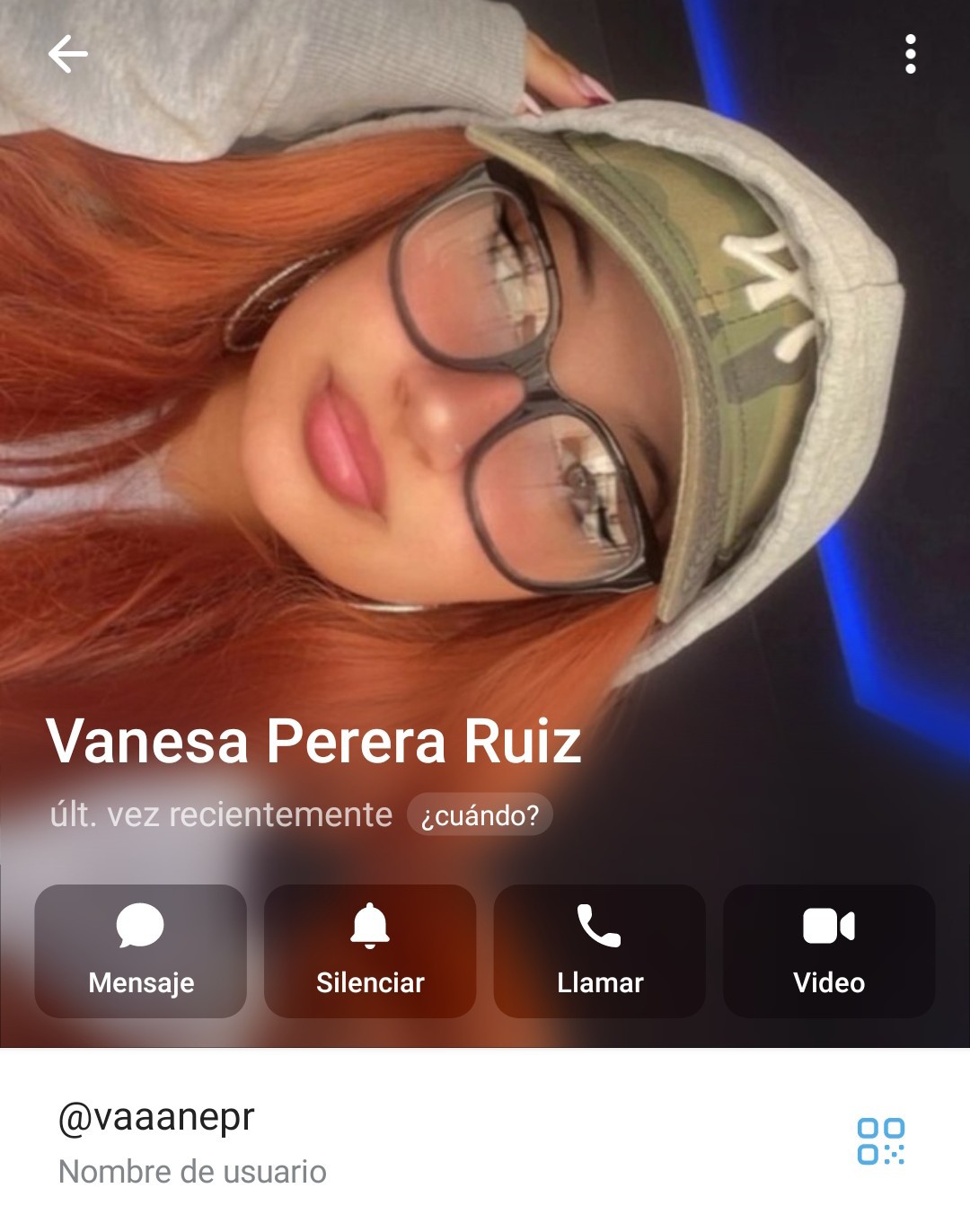Start a voice call with Llamar
This screenshot has width=970, height=1232.
coord(600,951)
